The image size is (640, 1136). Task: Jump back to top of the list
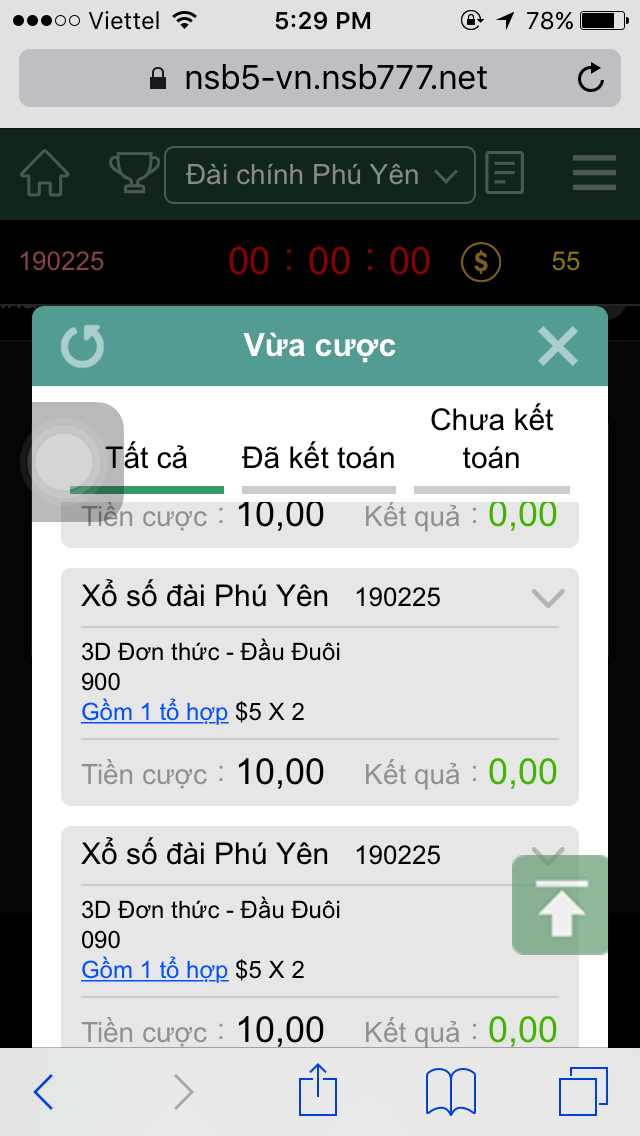[561, 905]
